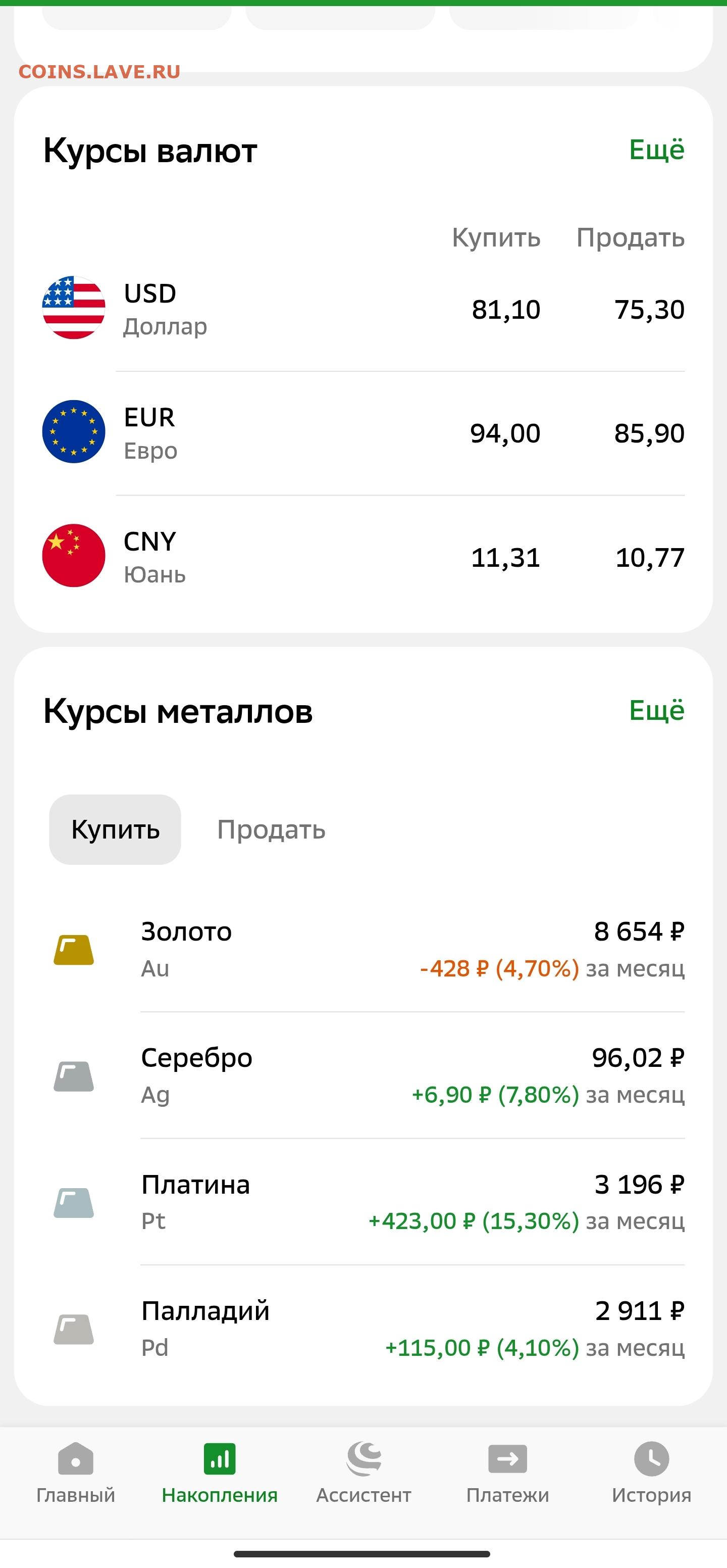The height and width of the screenshot is (1568, 727).
Task: Open the USD Доллар rate row
Action: [x=363, y=309]
